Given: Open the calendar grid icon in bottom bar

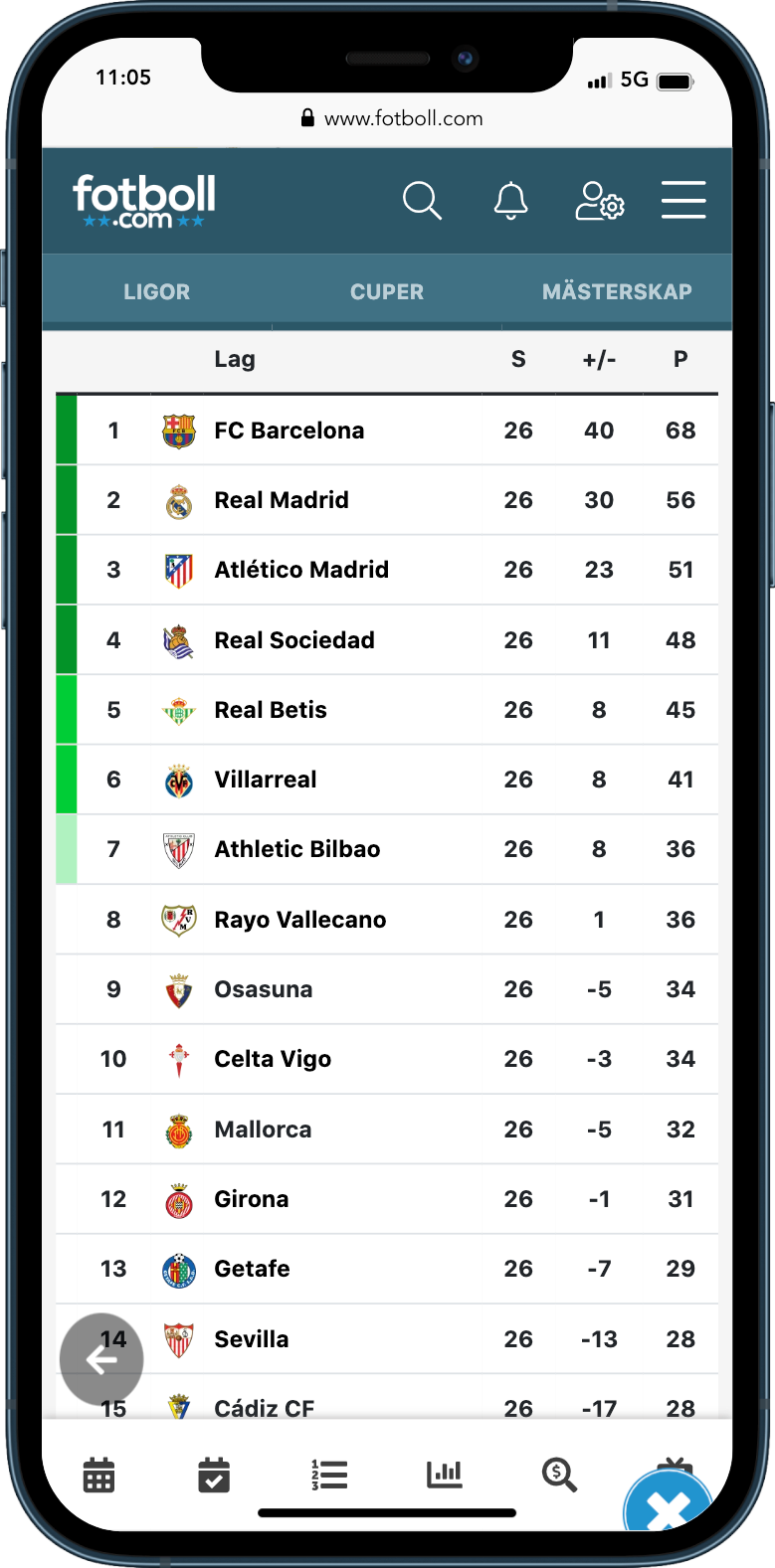Looking at the screenshot, I should click(98, 1475).
